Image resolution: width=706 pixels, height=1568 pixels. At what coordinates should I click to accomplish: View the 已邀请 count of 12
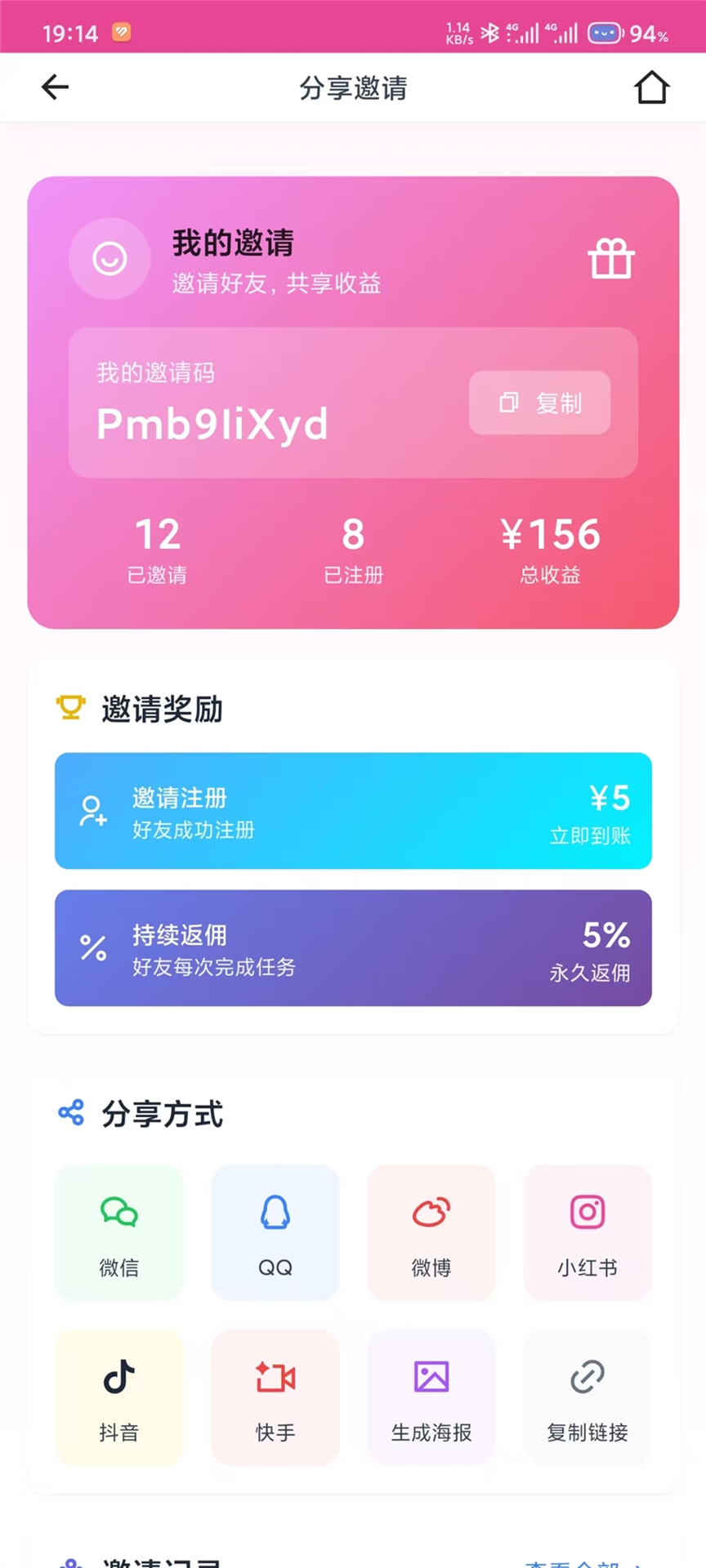158,547
